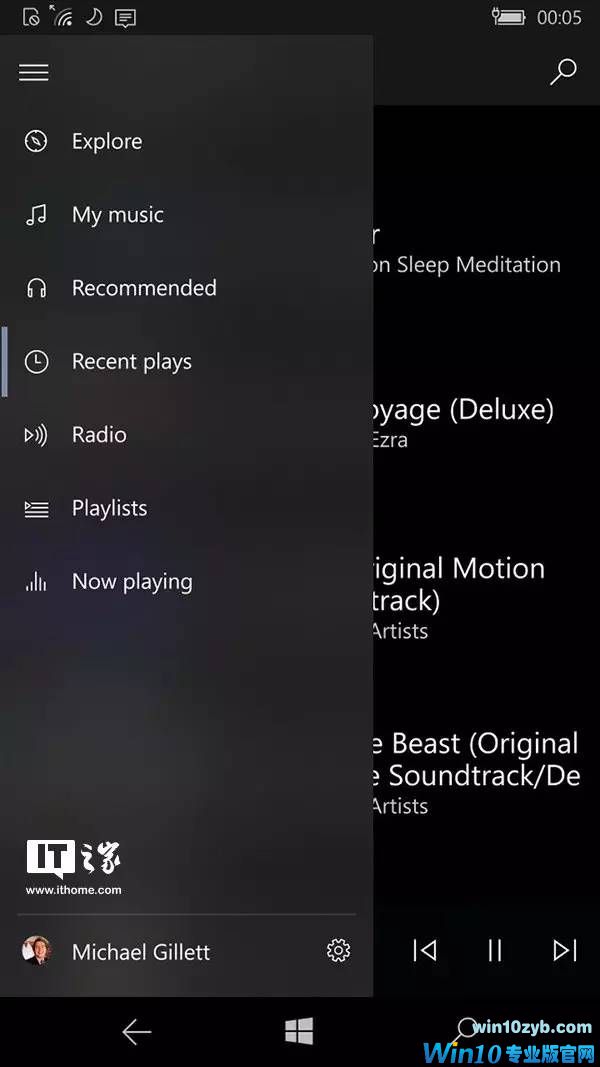Pause the current song
This screenshot has width=600, height=1067.
(x=495, y=950)
